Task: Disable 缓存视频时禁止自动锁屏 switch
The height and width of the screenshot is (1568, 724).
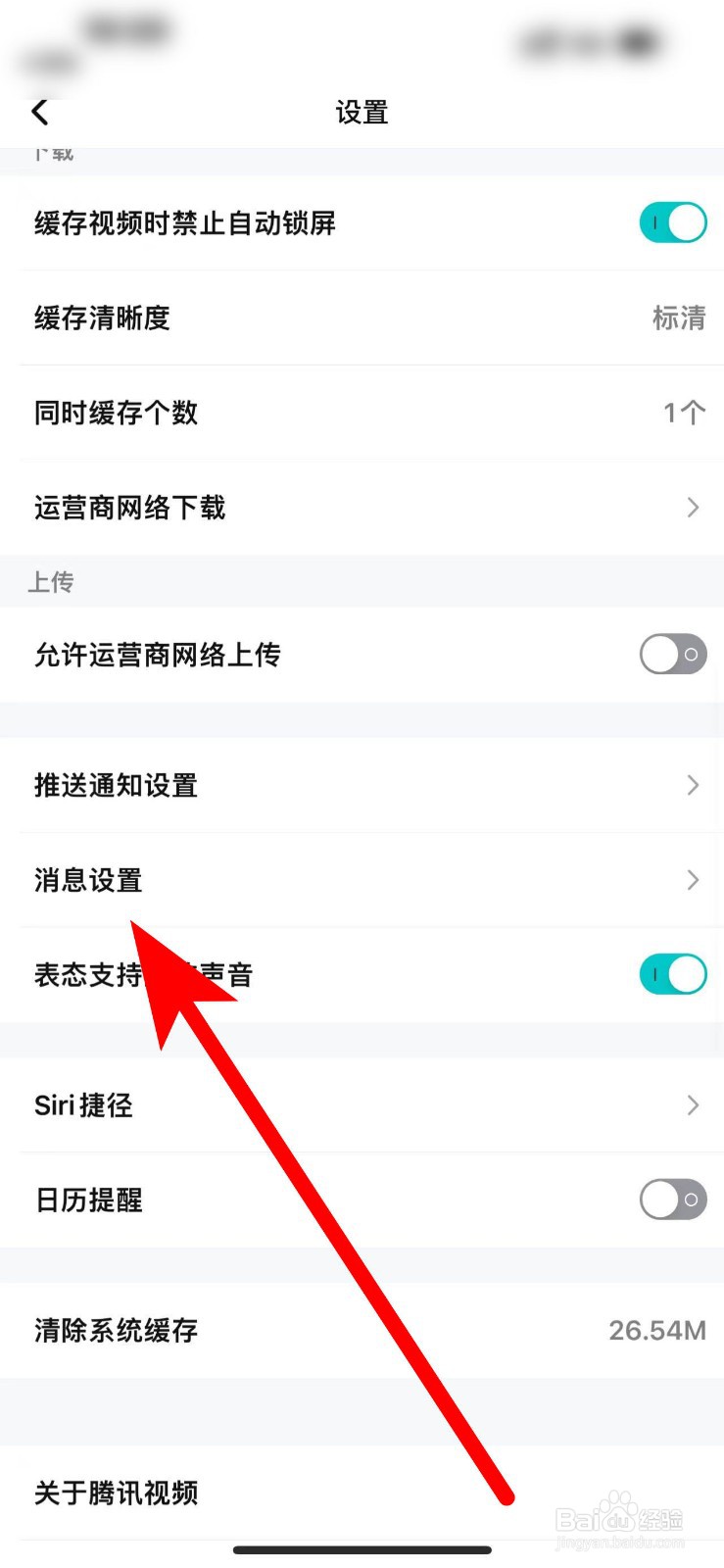Action: 672,223
